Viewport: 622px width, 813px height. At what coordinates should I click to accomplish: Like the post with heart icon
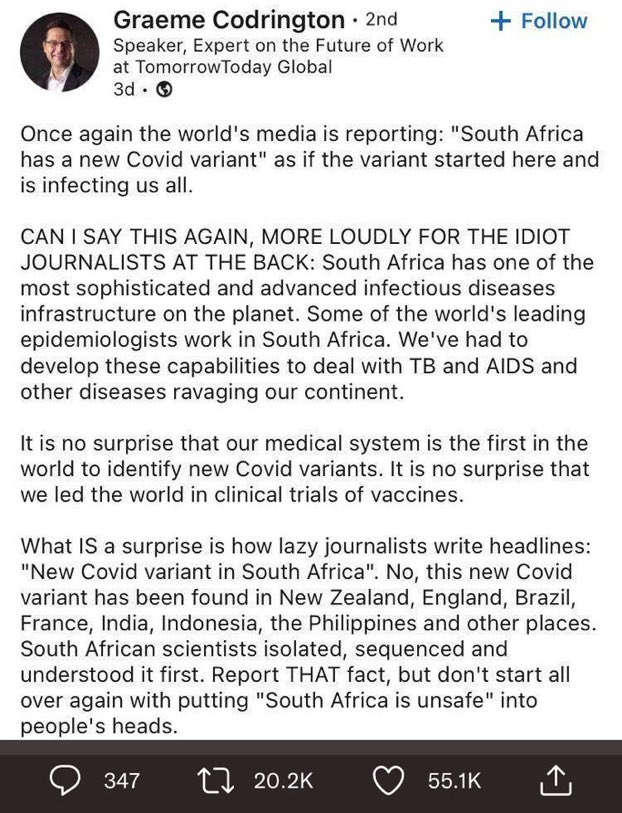(388, 780)
